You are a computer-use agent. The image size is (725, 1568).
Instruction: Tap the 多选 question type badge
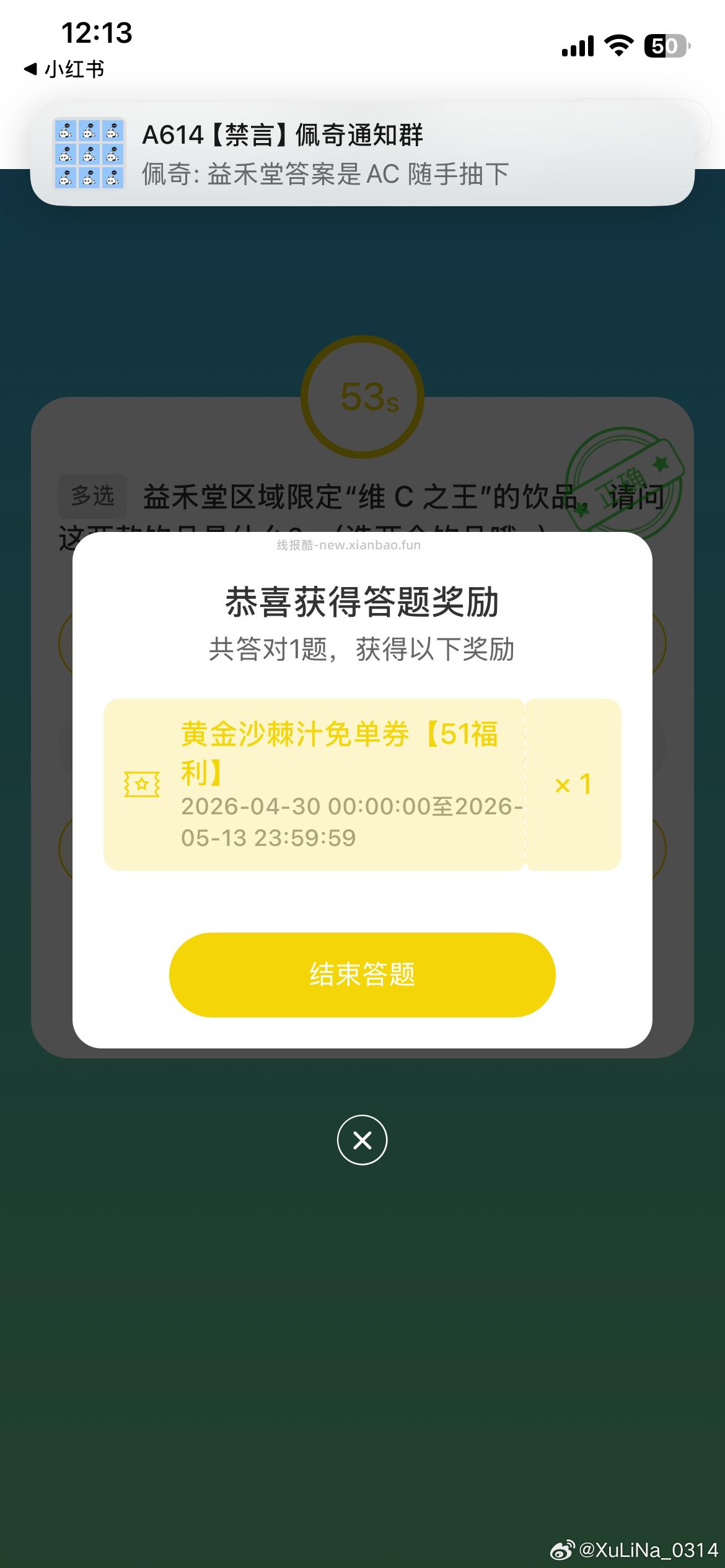pyautogui.click(x=92, y=494)
